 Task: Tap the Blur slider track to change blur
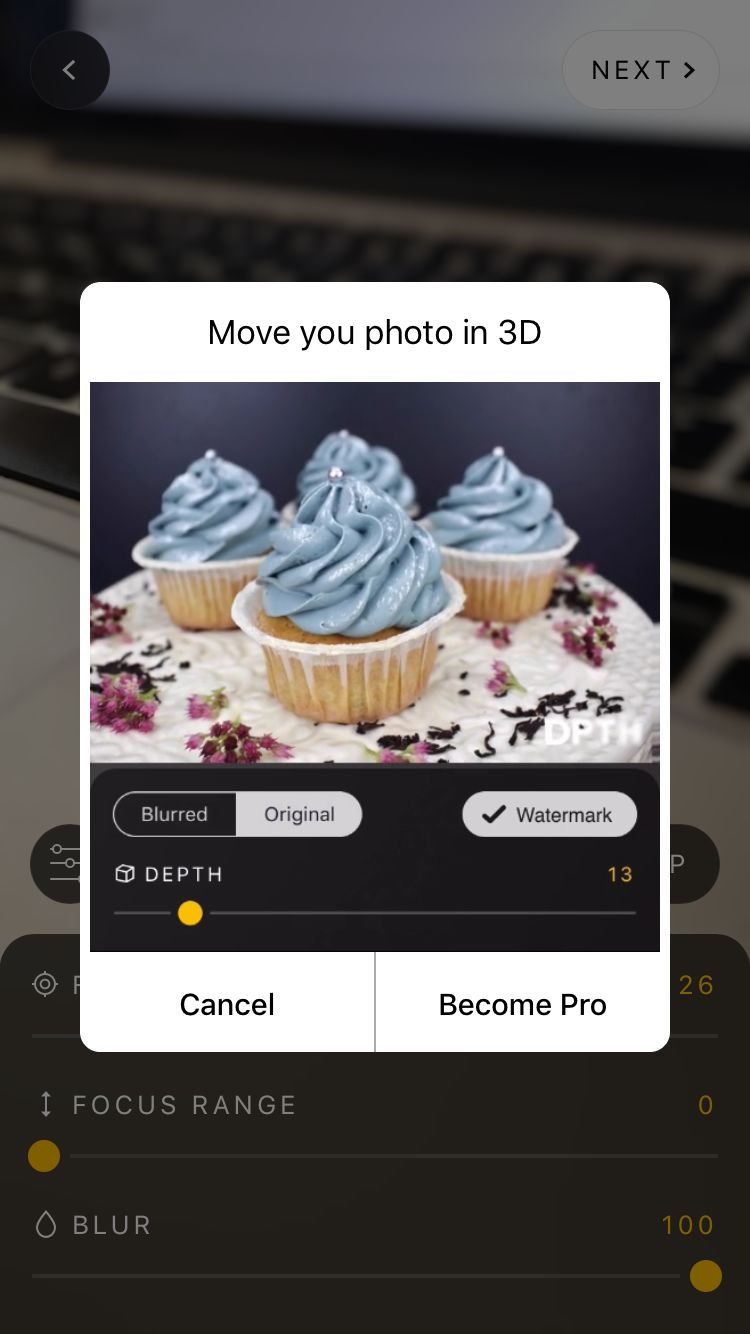(375, 1276)
